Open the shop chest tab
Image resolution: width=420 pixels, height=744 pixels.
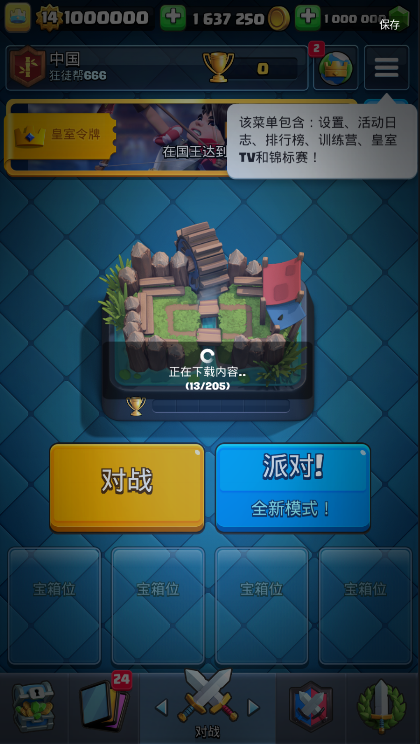point(33,705)
